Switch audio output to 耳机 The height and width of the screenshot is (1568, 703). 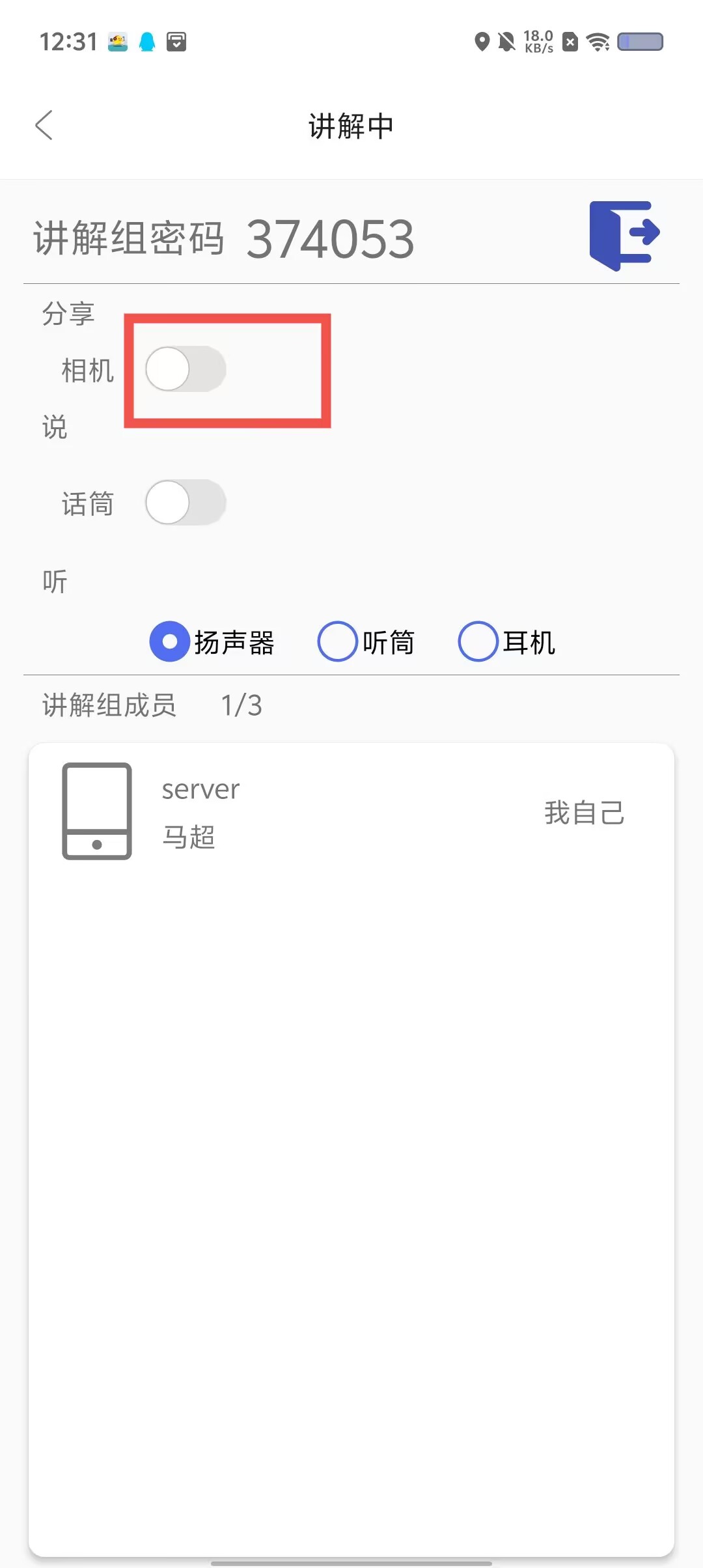(478, 642)
